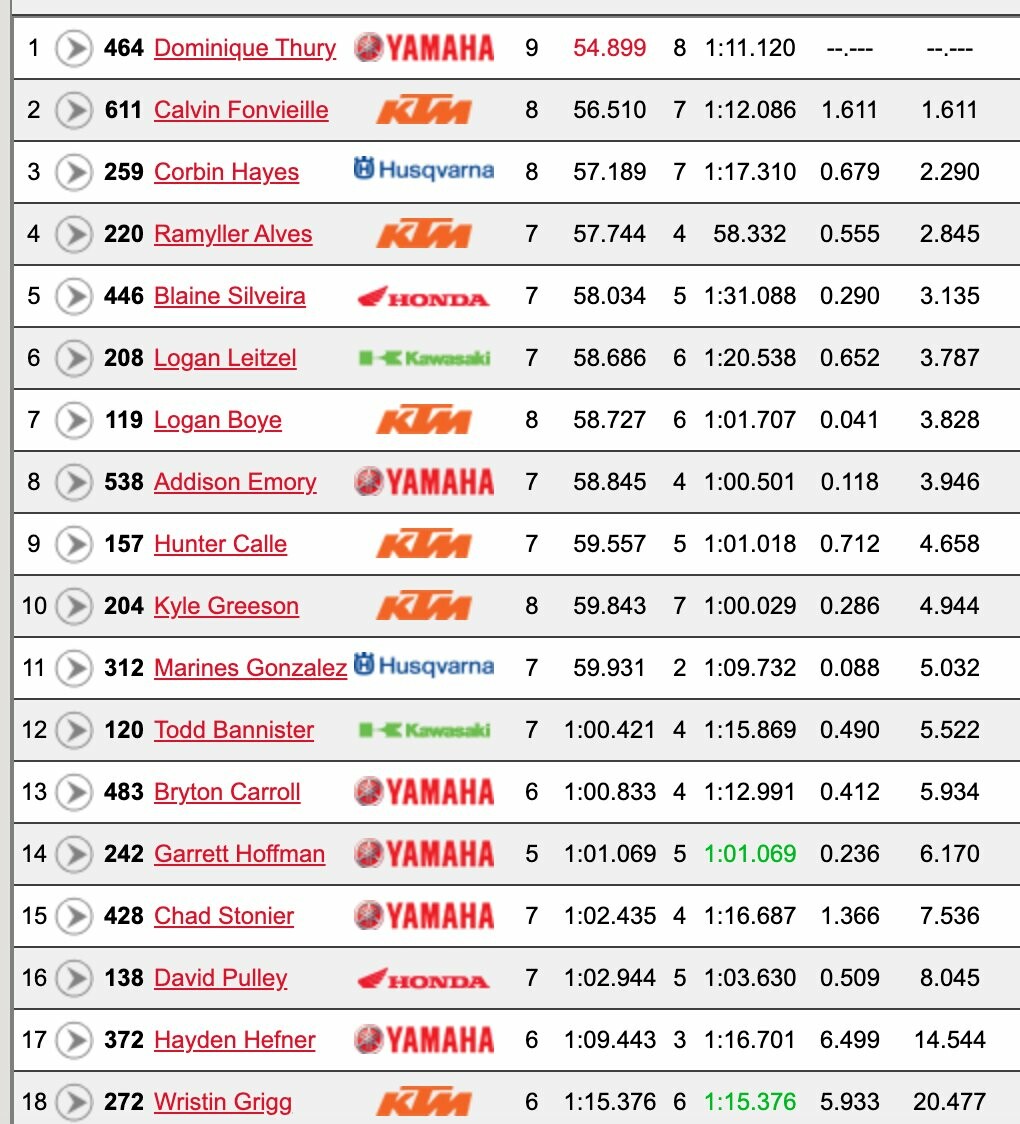Open Calvin Fonvieille's rider profile link
This screenshot has width=1020, height=1124.
click(239, 110)
